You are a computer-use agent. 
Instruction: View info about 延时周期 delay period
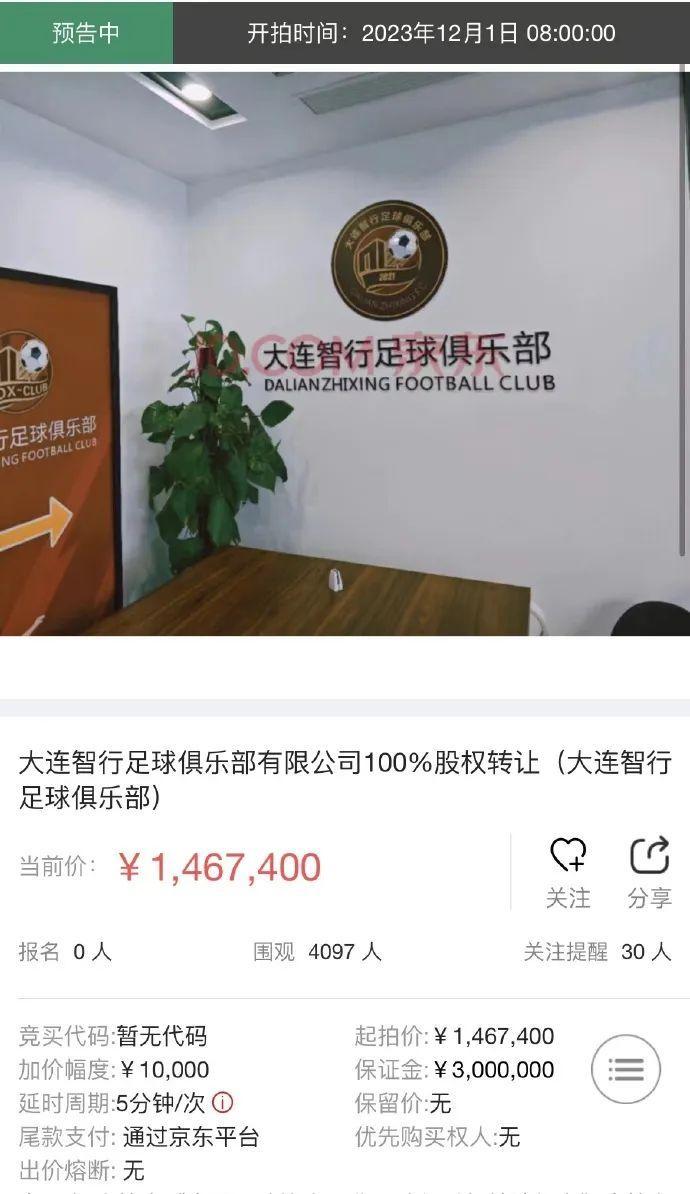point(223,1103)
